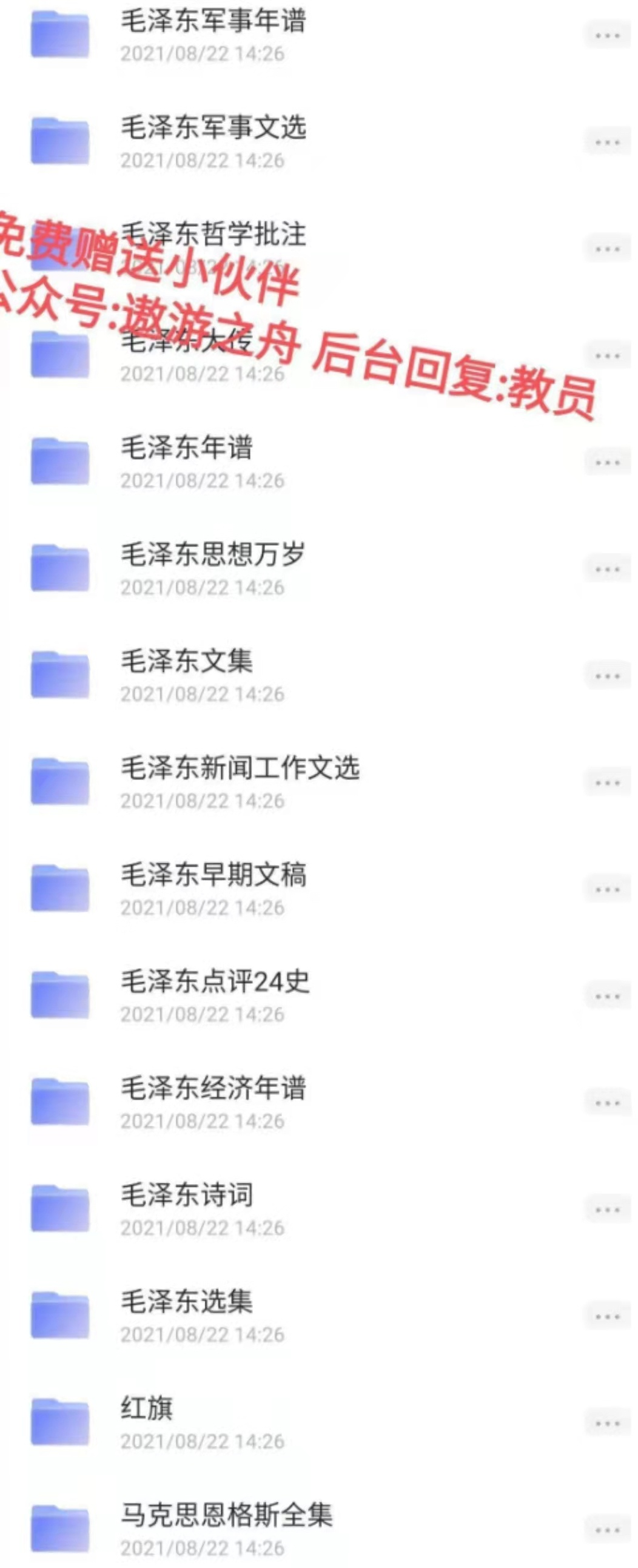Image resolution: width=638 pixels, height=1568 pixels.
Task: Open the 毛泽东文集 folder
Action: (x=186, y=662)
